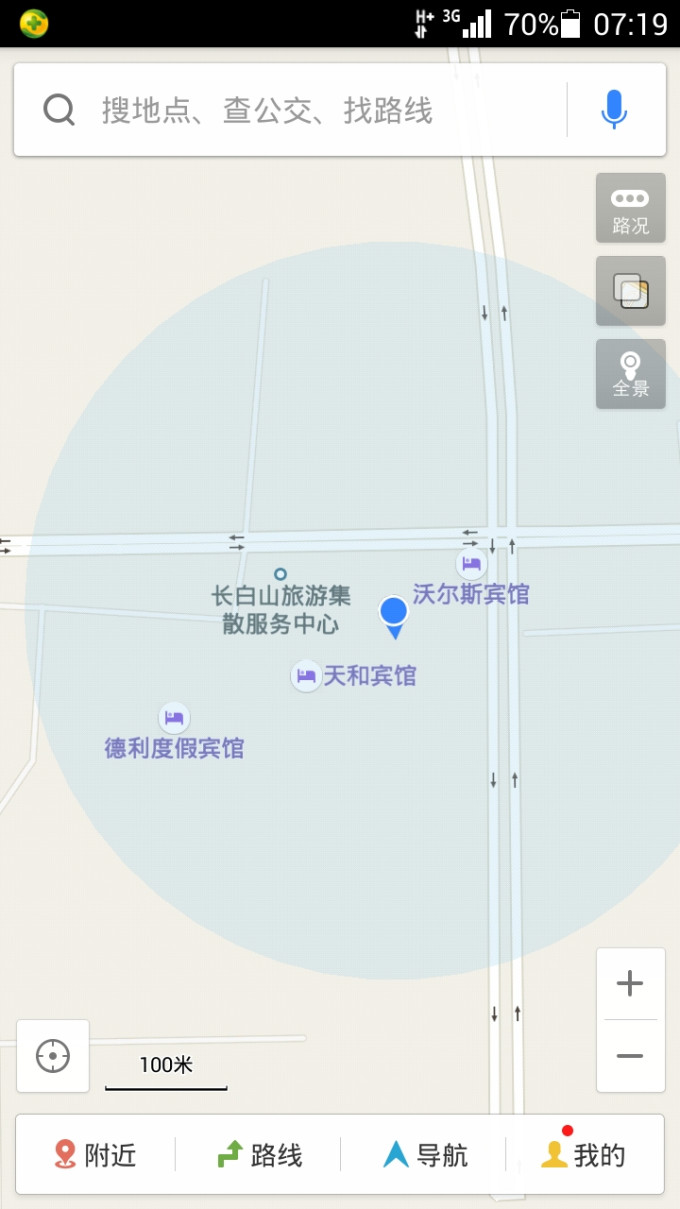This screenshot has height=1209, width=680.
Task: Select the 长白山旅游集散服务中心 map point
Action: pyautogui.click(x=281, y=574)
